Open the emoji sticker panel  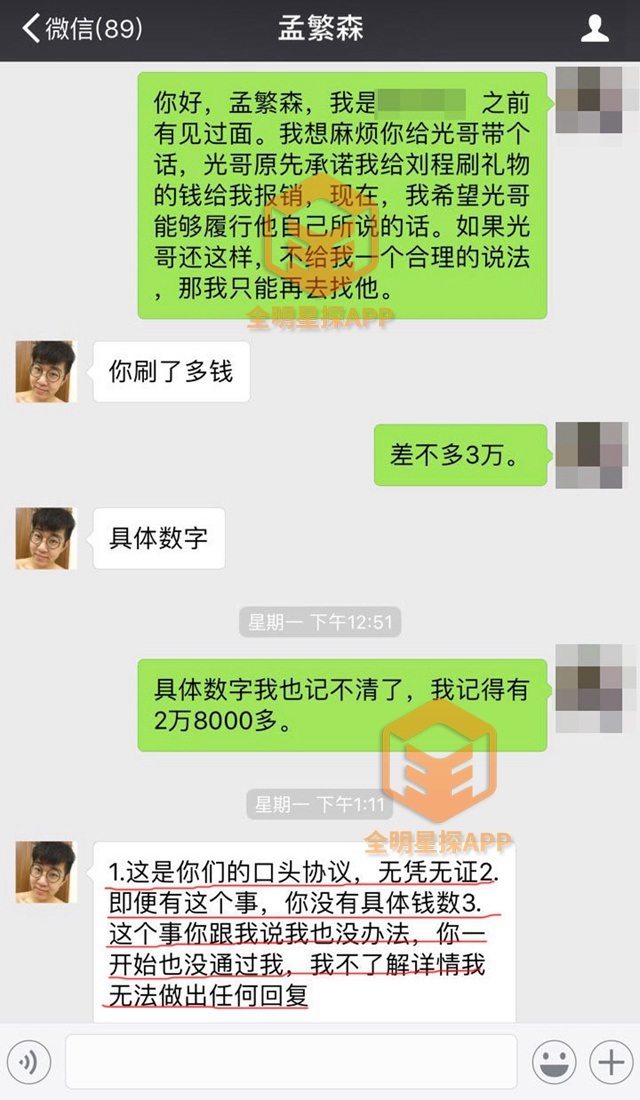[553, 1062]
